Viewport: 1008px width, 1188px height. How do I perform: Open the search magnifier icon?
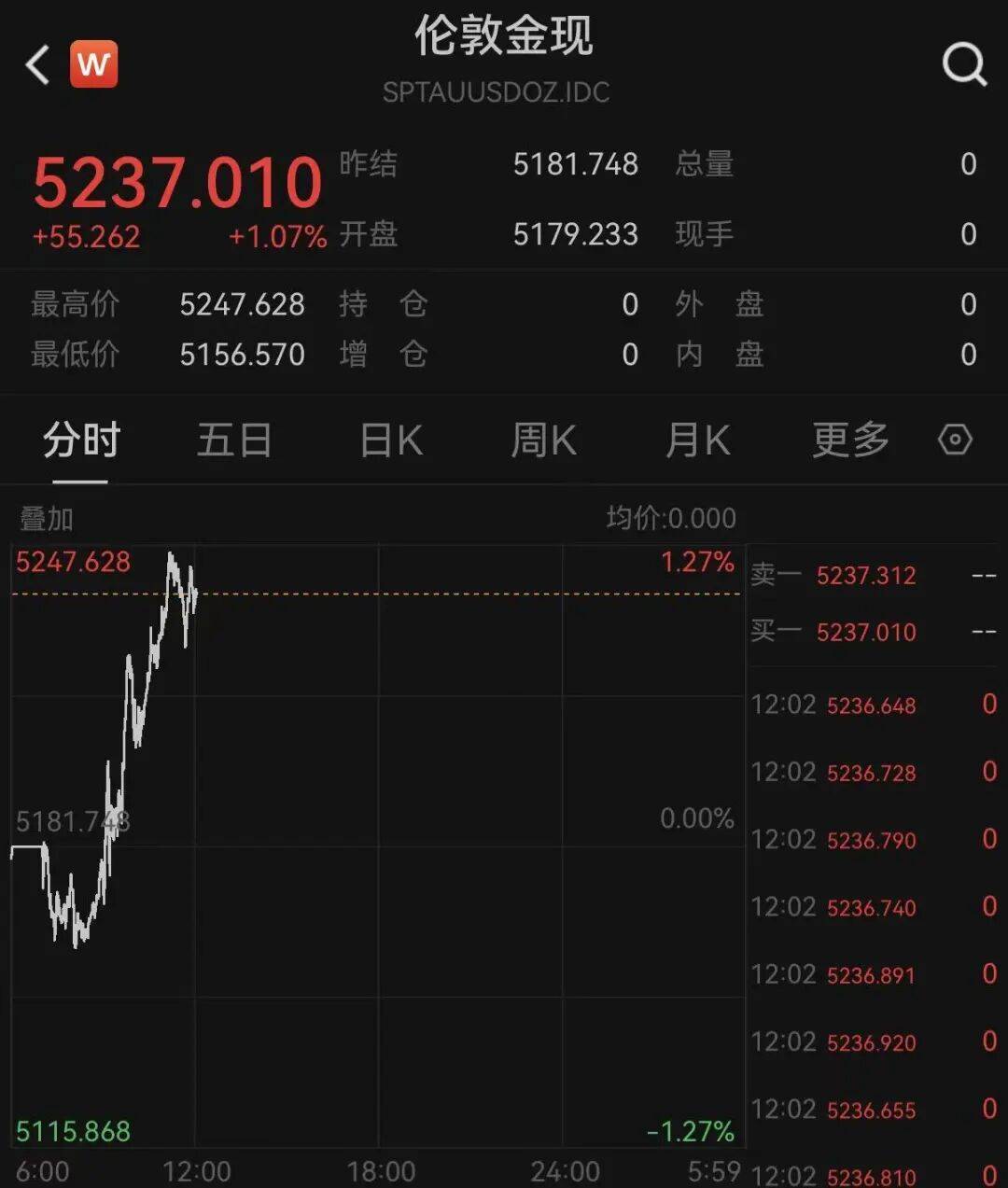pos(964,64)
